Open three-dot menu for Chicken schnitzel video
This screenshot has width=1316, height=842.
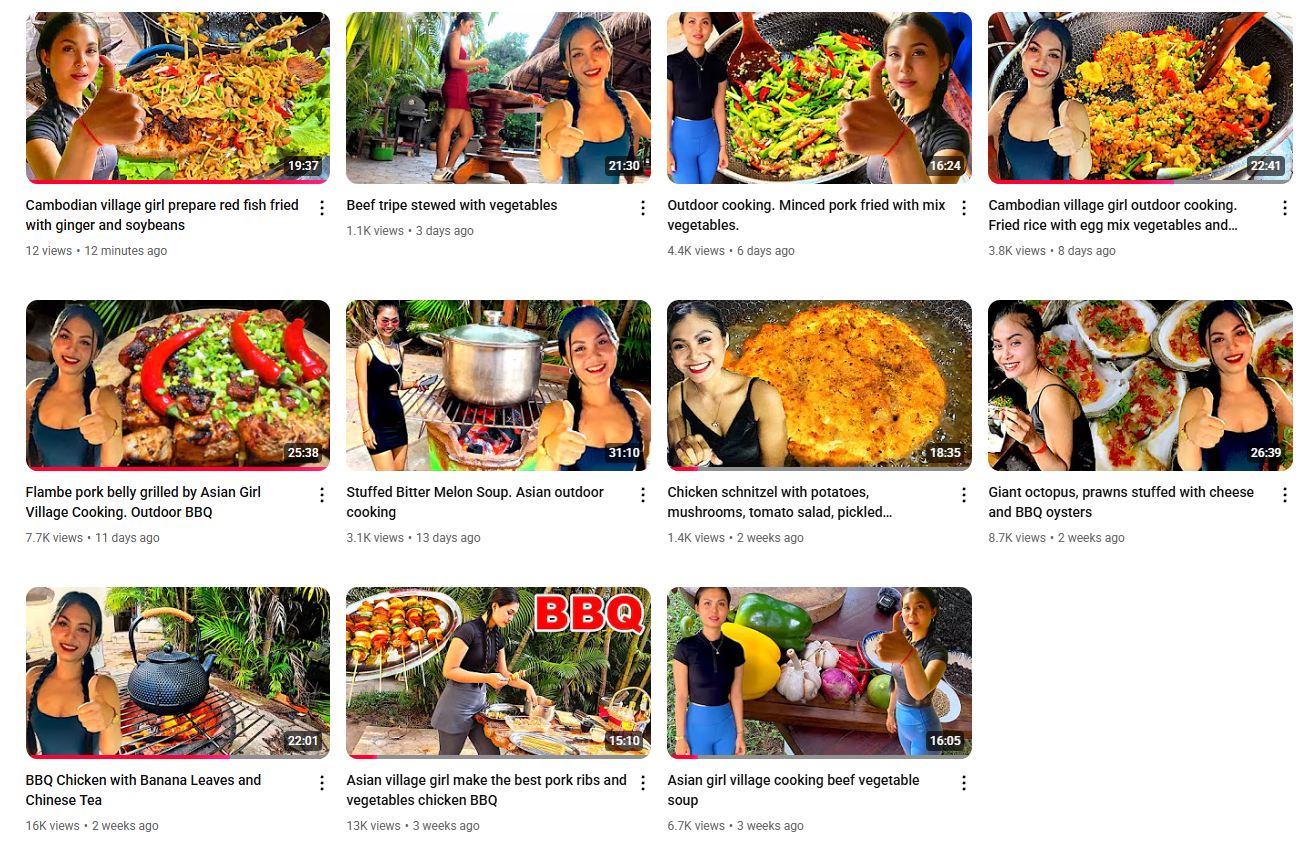964,495
